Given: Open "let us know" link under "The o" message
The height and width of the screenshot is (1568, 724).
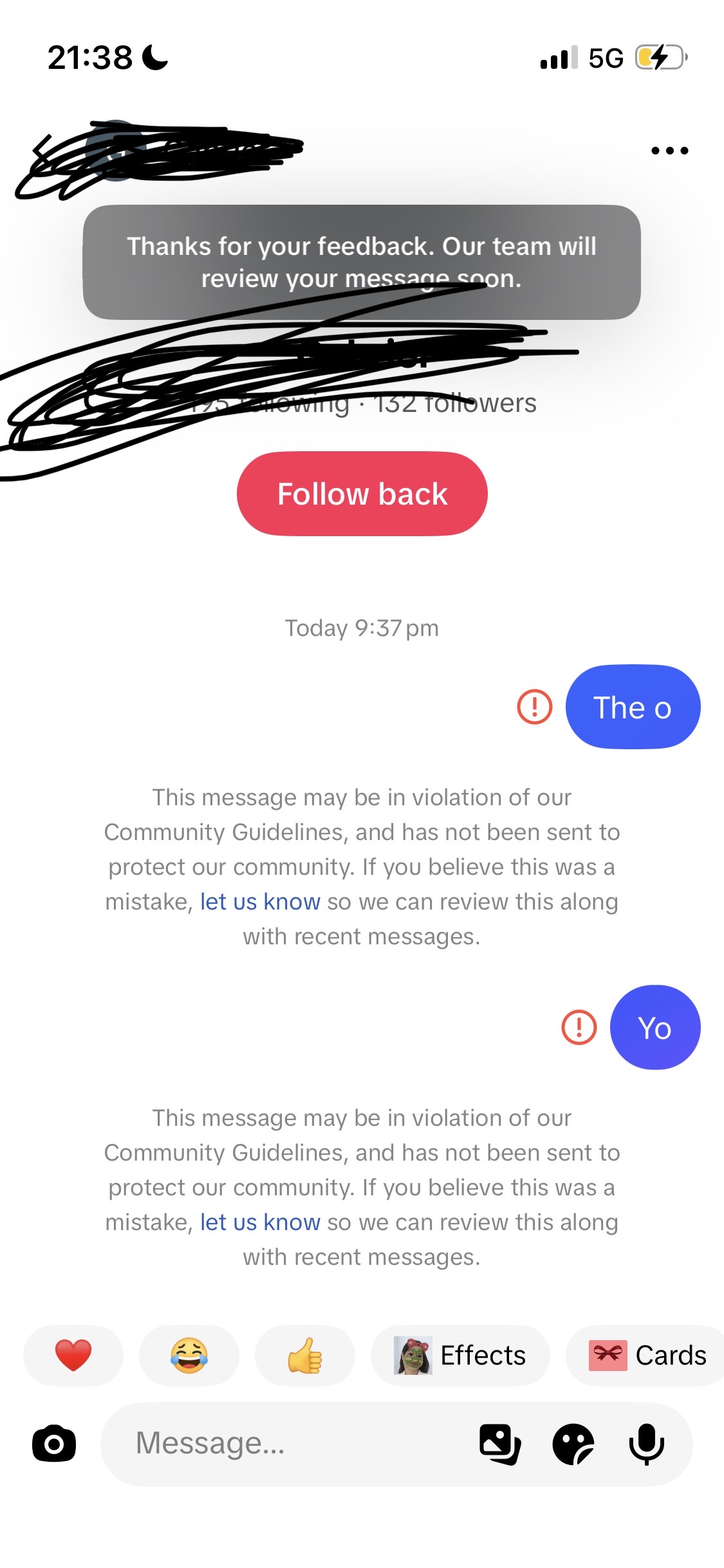Looking at the screenshot, I should coord(260,901).
